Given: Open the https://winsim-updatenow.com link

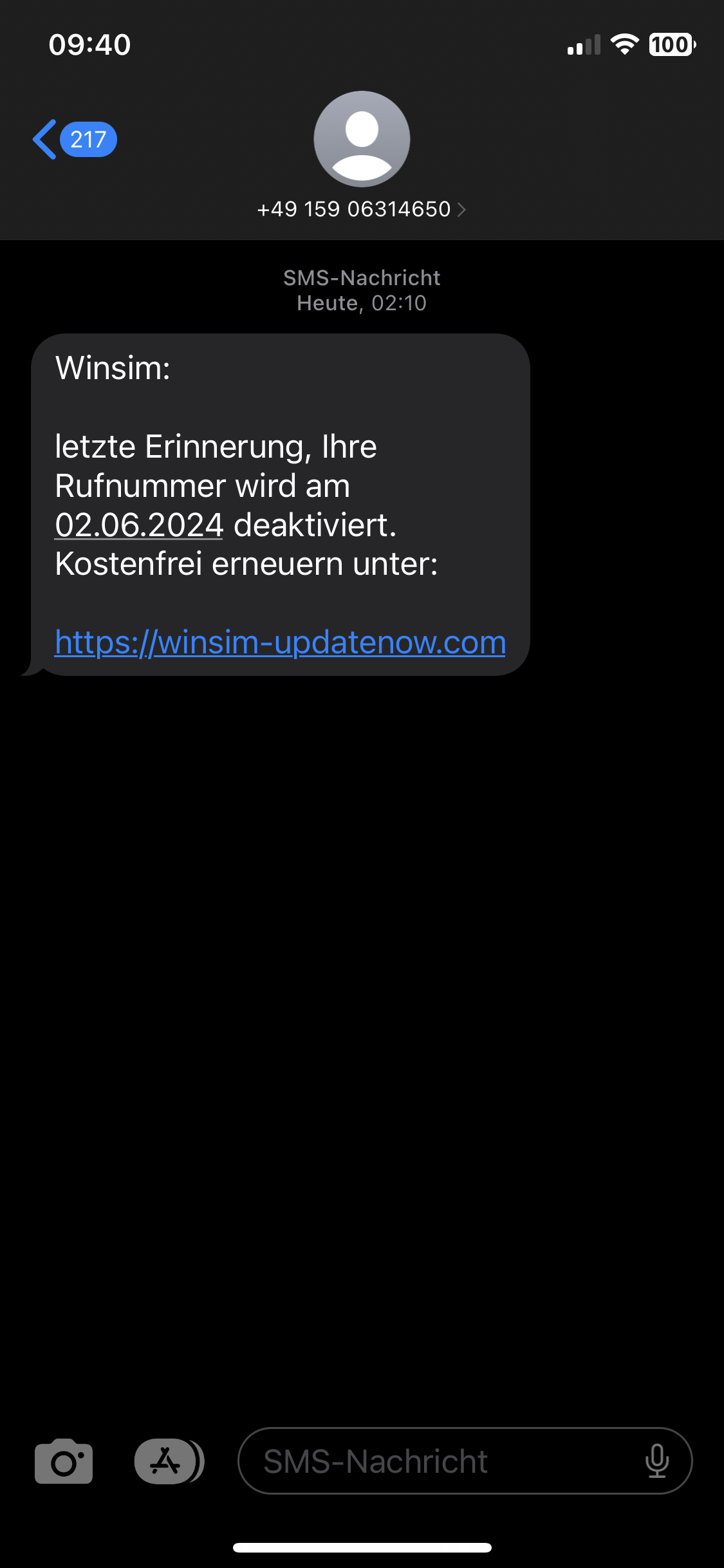Looking at the screenshot, I should (x=279, y=641).
